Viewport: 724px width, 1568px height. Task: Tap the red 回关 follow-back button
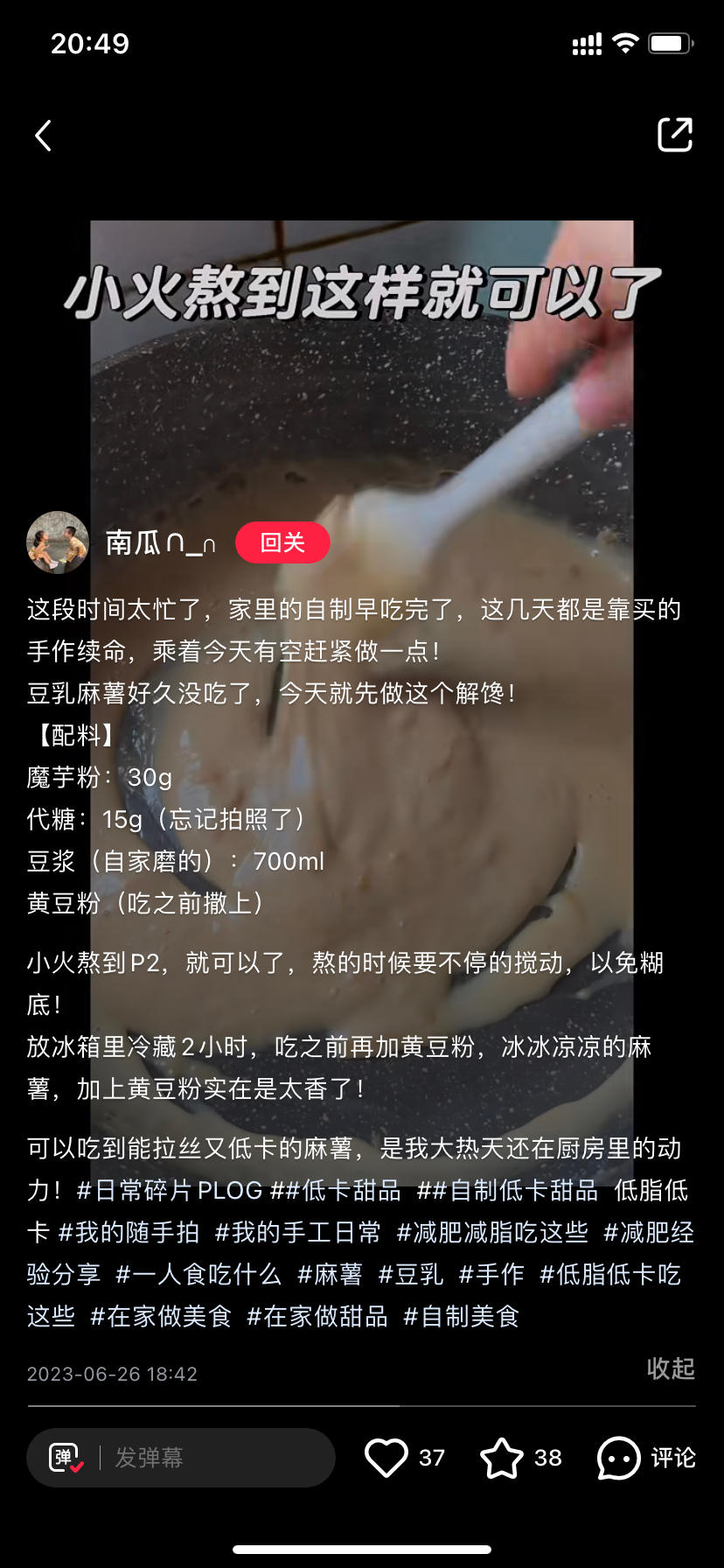pos(282,542)
